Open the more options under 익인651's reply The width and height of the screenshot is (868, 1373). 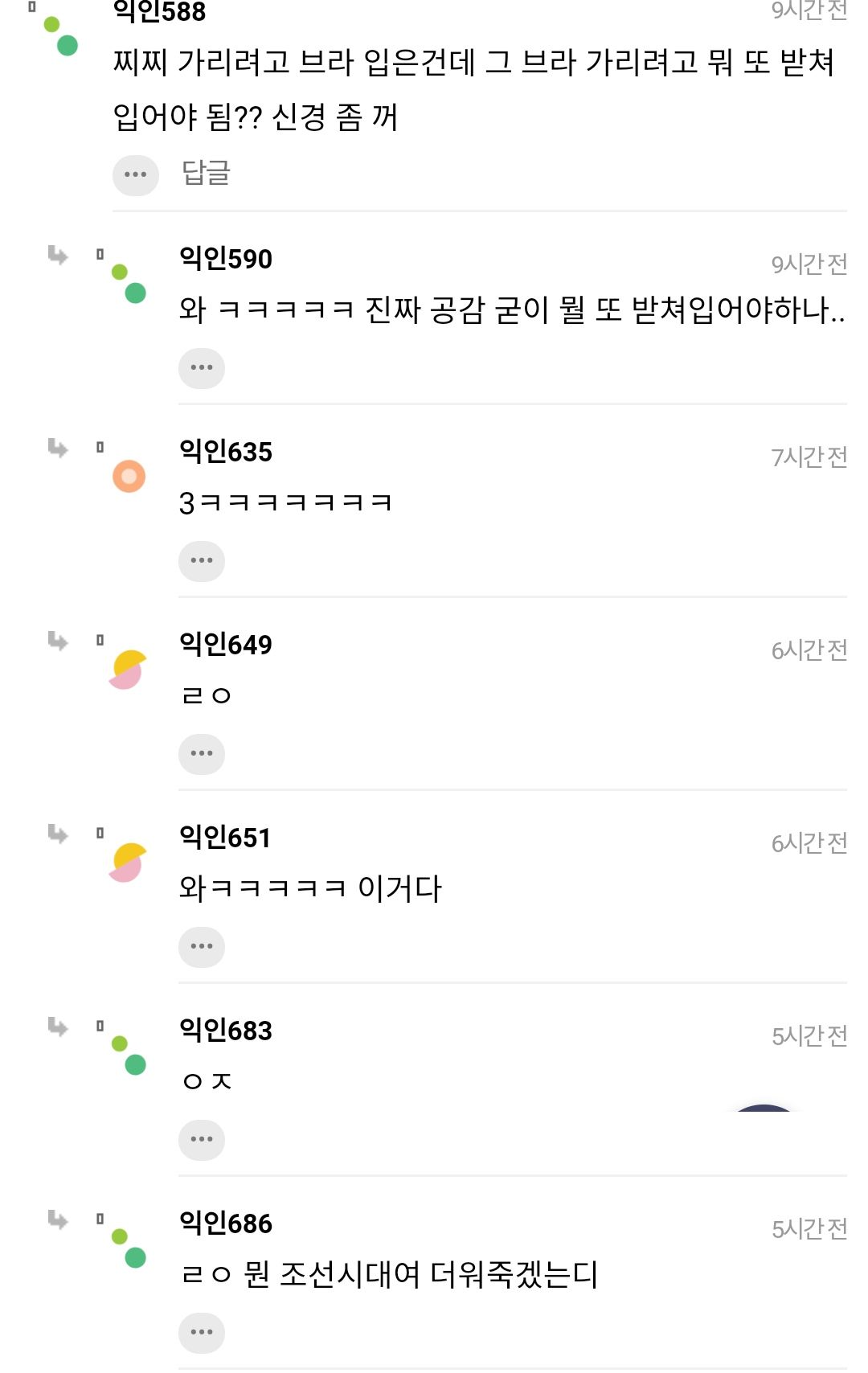pyautogui.click(x=202, y=947)
